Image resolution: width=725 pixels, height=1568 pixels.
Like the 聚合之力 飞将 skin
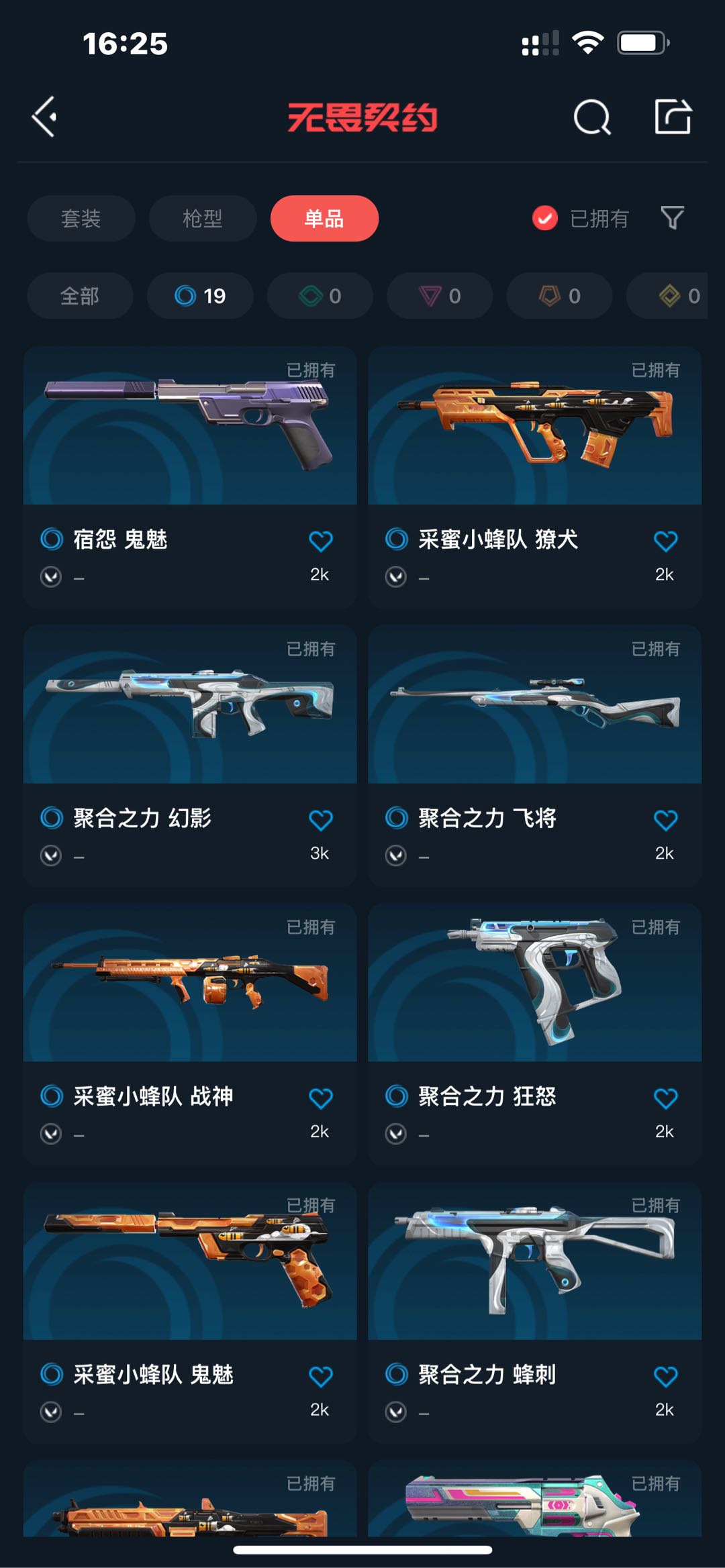[x=665, y=820]
